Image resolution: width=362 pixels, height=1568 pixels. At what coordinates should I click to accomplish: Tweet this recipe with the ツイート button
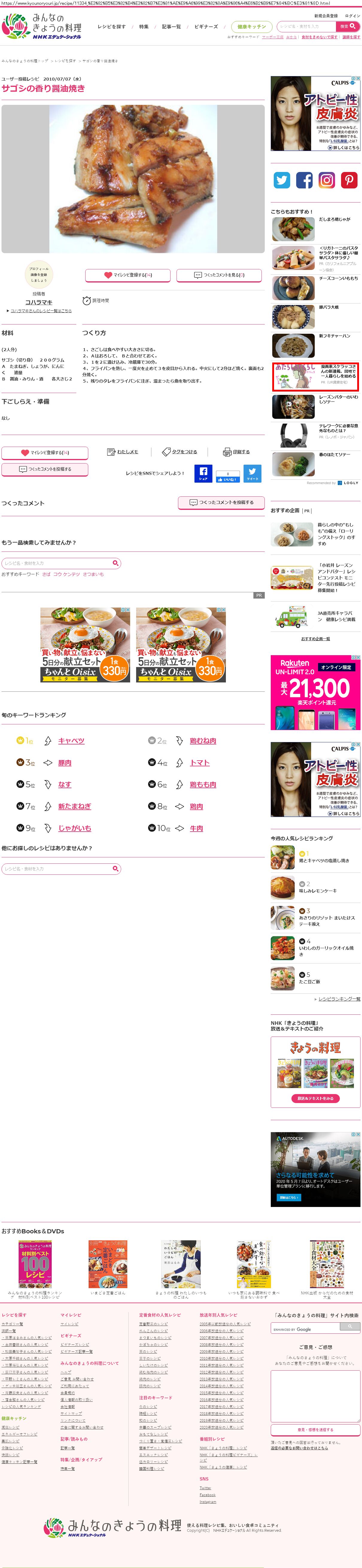pyautogui.click(x=252, y=473)
